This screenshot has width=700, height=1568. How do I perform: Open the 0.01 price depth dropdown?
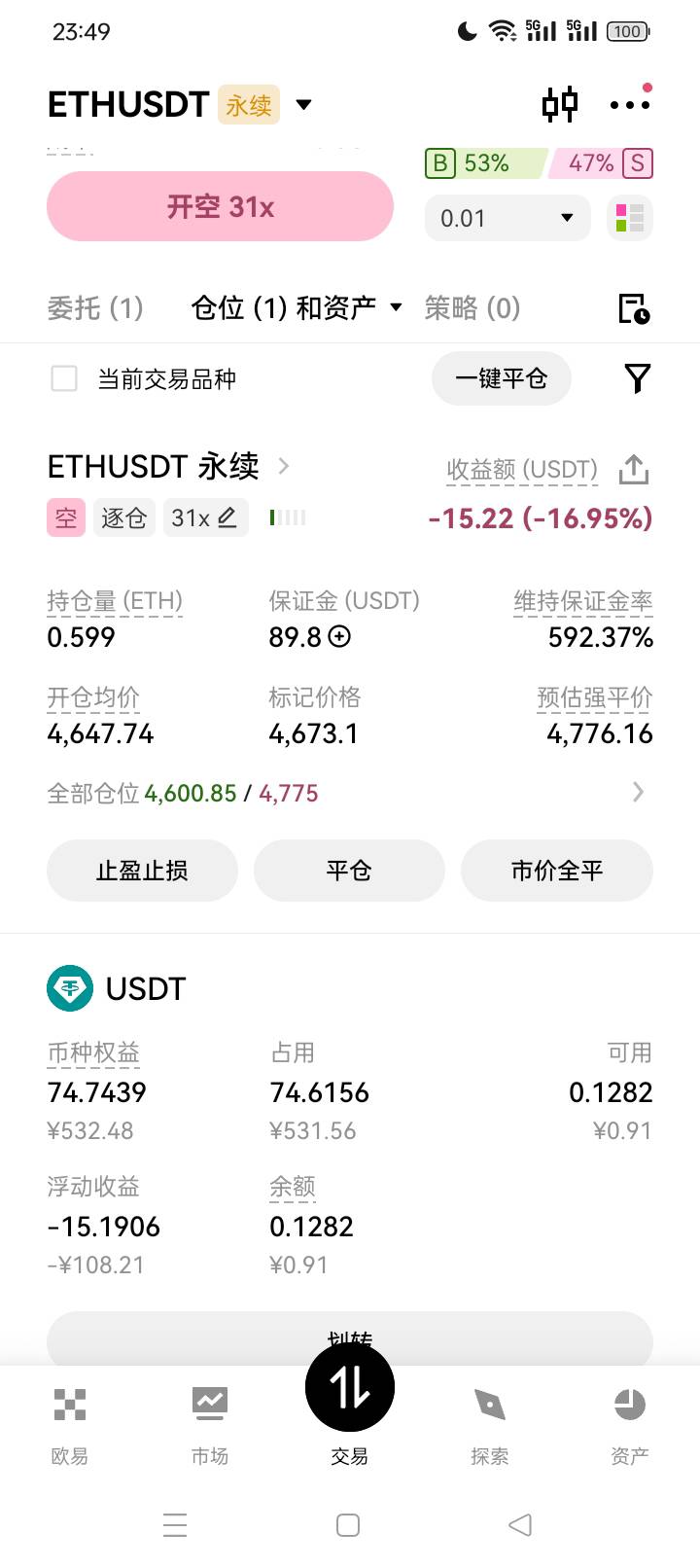507,218
